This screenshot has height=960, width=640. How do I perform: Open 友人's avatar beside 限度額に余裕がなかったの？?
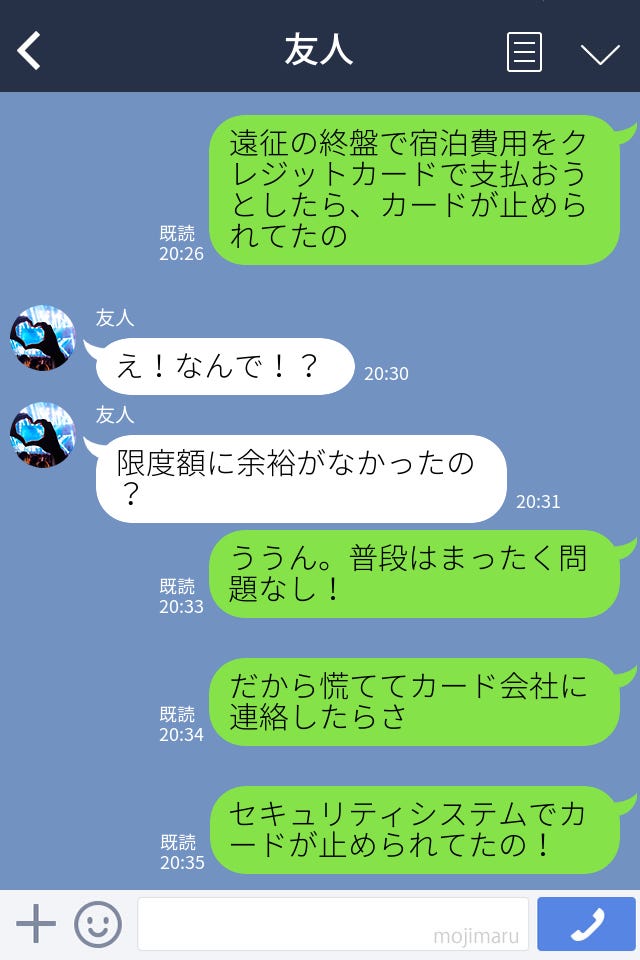point(43,435)
